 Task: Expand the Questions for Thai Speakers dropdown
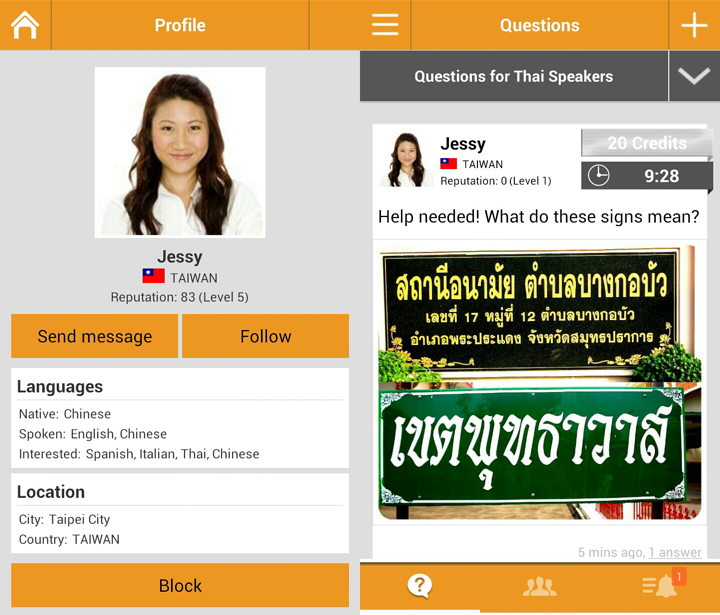pos(693,76)
